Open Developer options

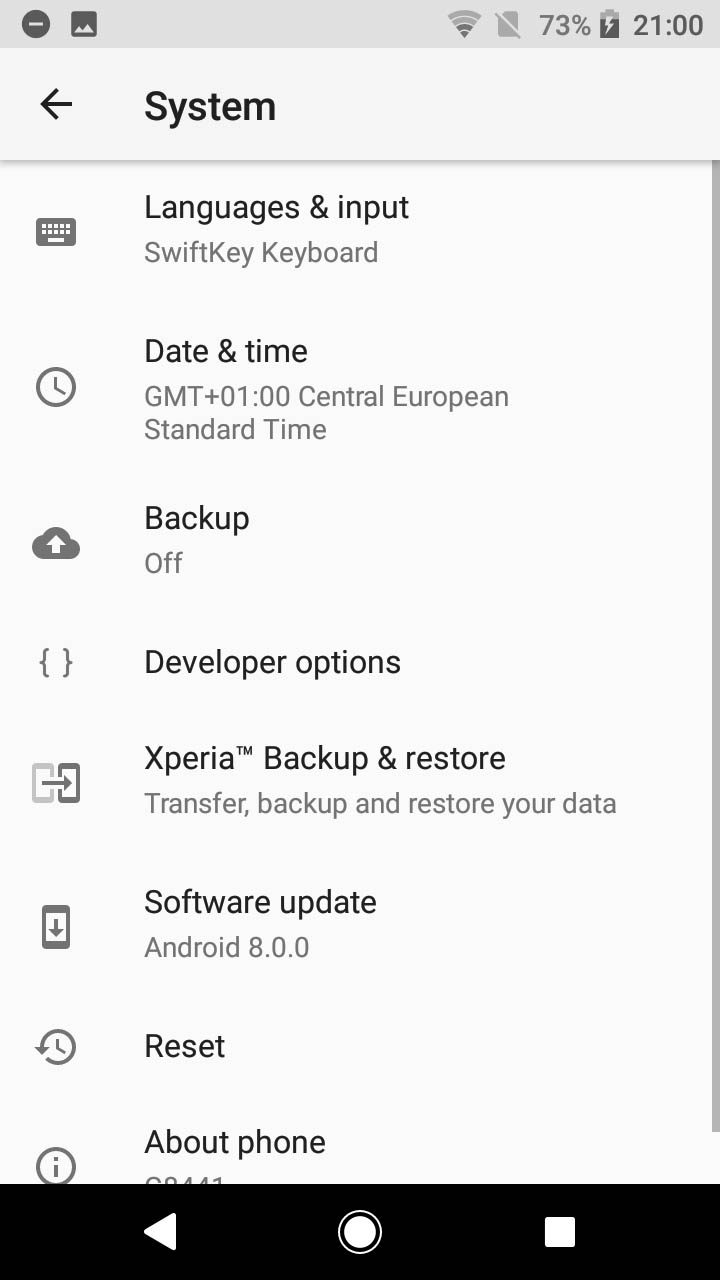(360, 662)
